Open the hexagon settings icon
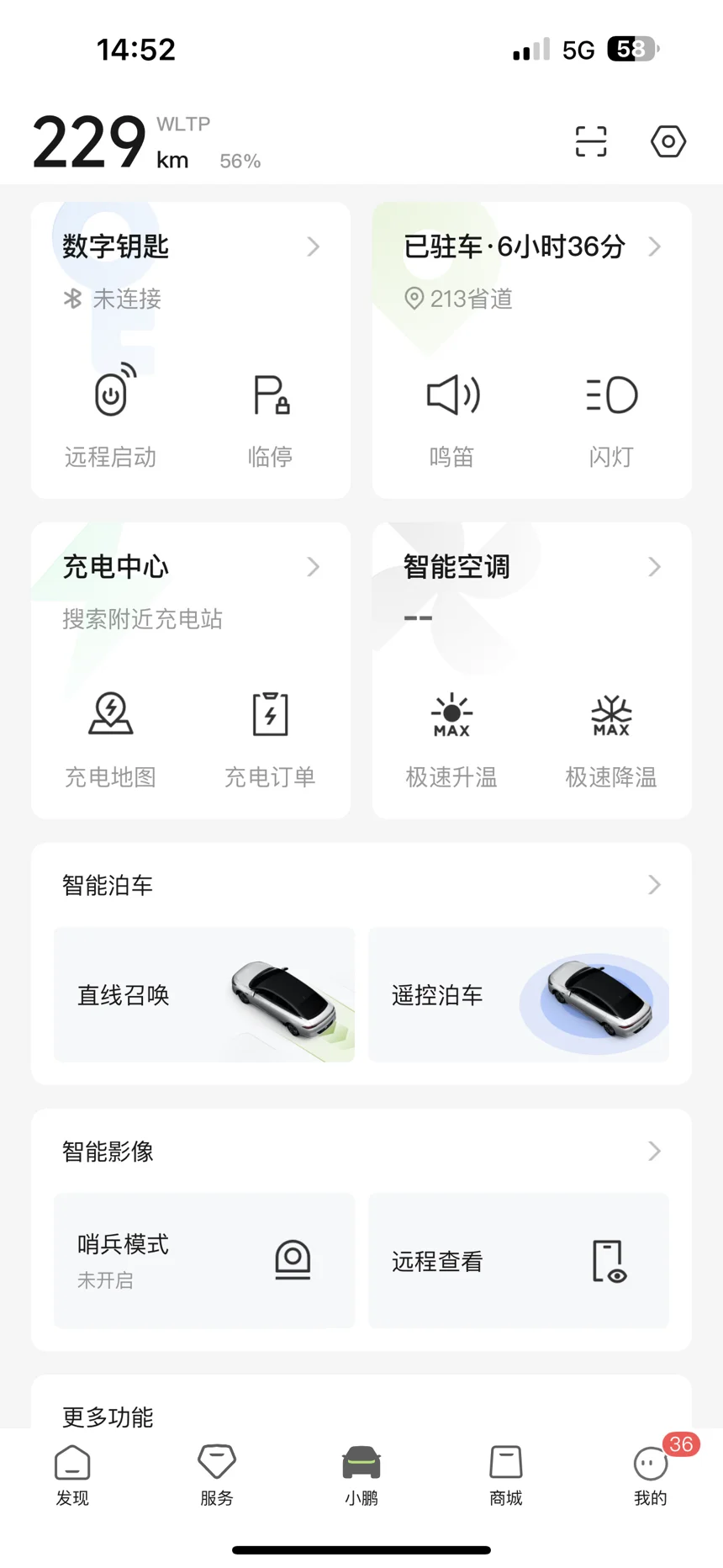The height and width of the screenshot is (1568, 723). coord(668,141)
